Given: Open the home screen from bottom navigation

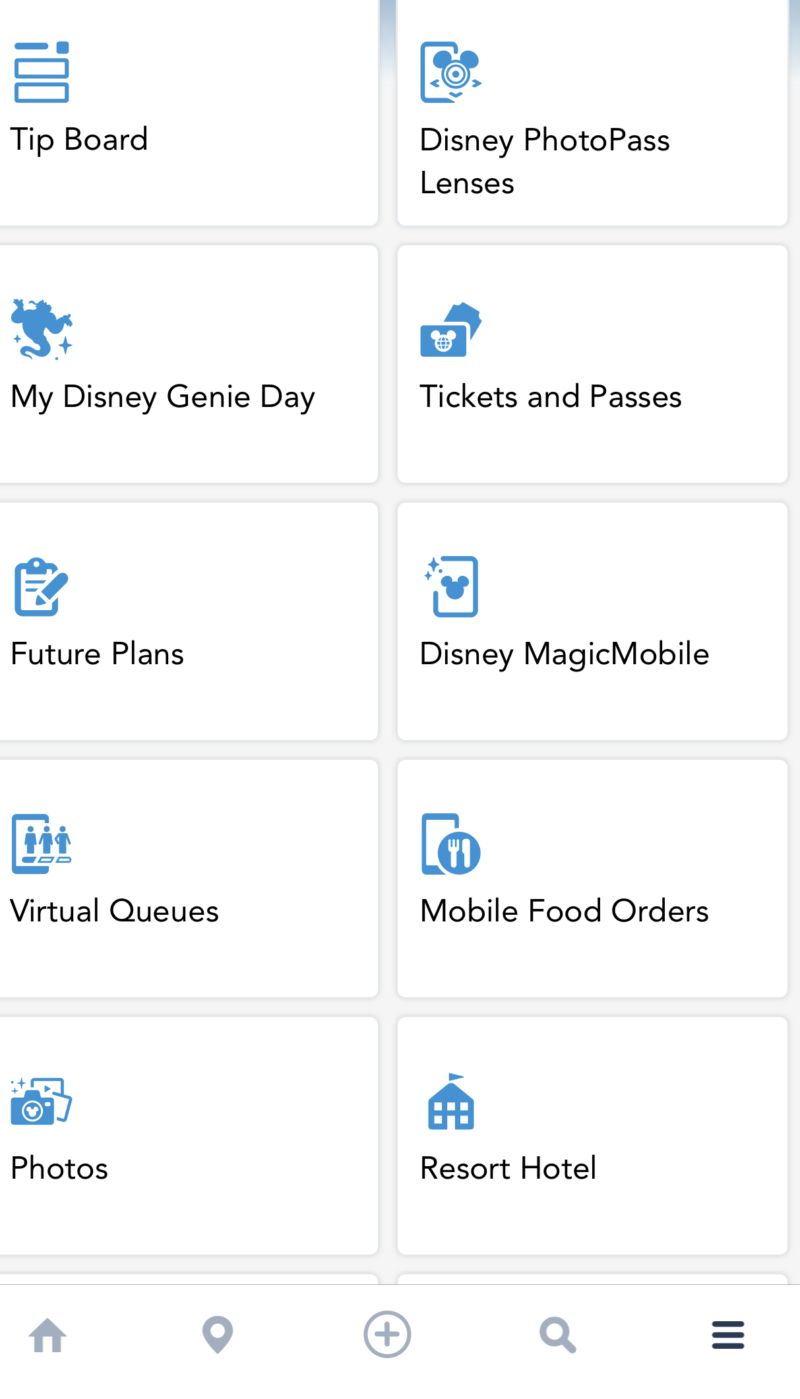Looking at the screenshot, I should tap(47, 1334).
